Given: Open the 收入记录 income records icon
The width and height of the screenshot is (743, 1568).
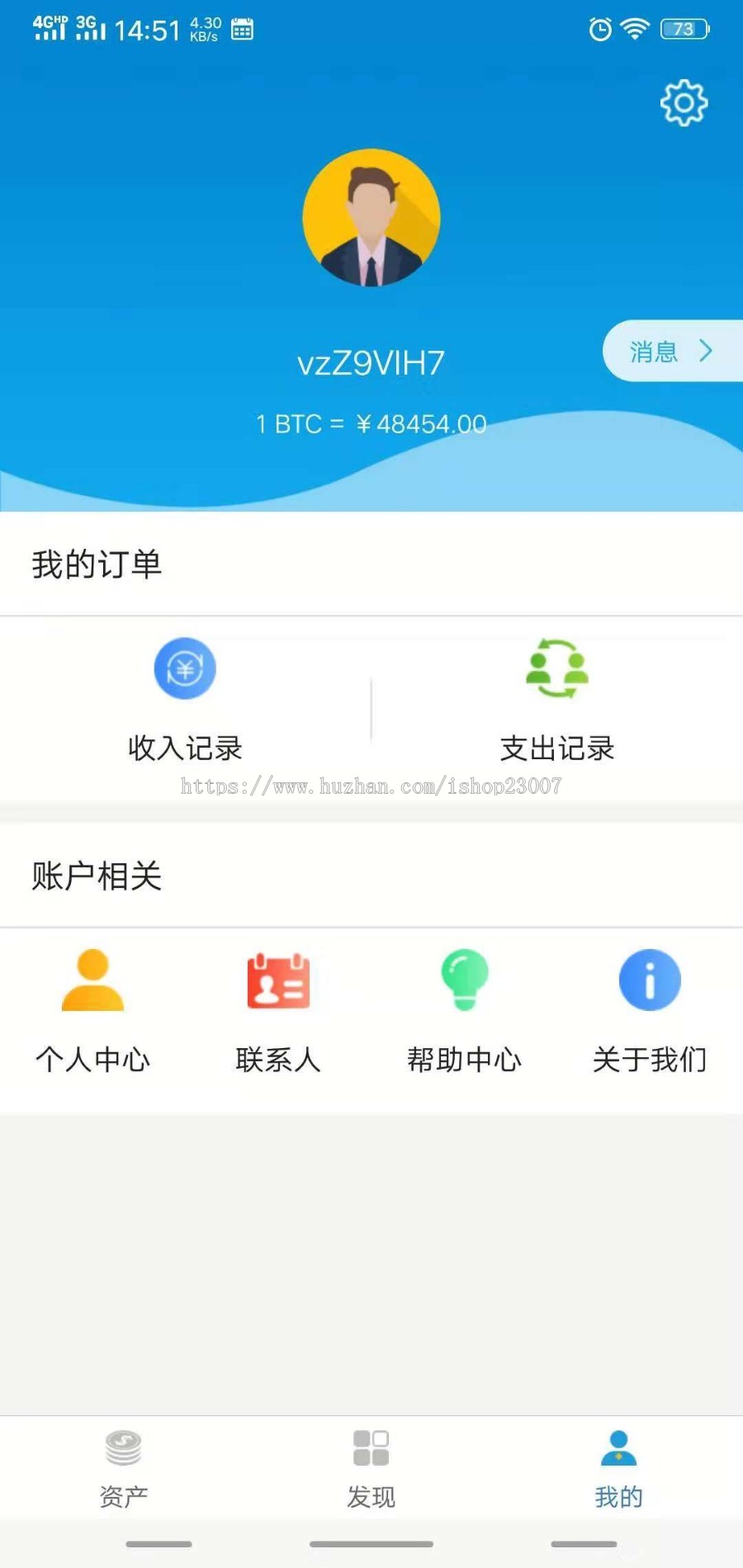Looking at the screenshot, I should (184, 668).
